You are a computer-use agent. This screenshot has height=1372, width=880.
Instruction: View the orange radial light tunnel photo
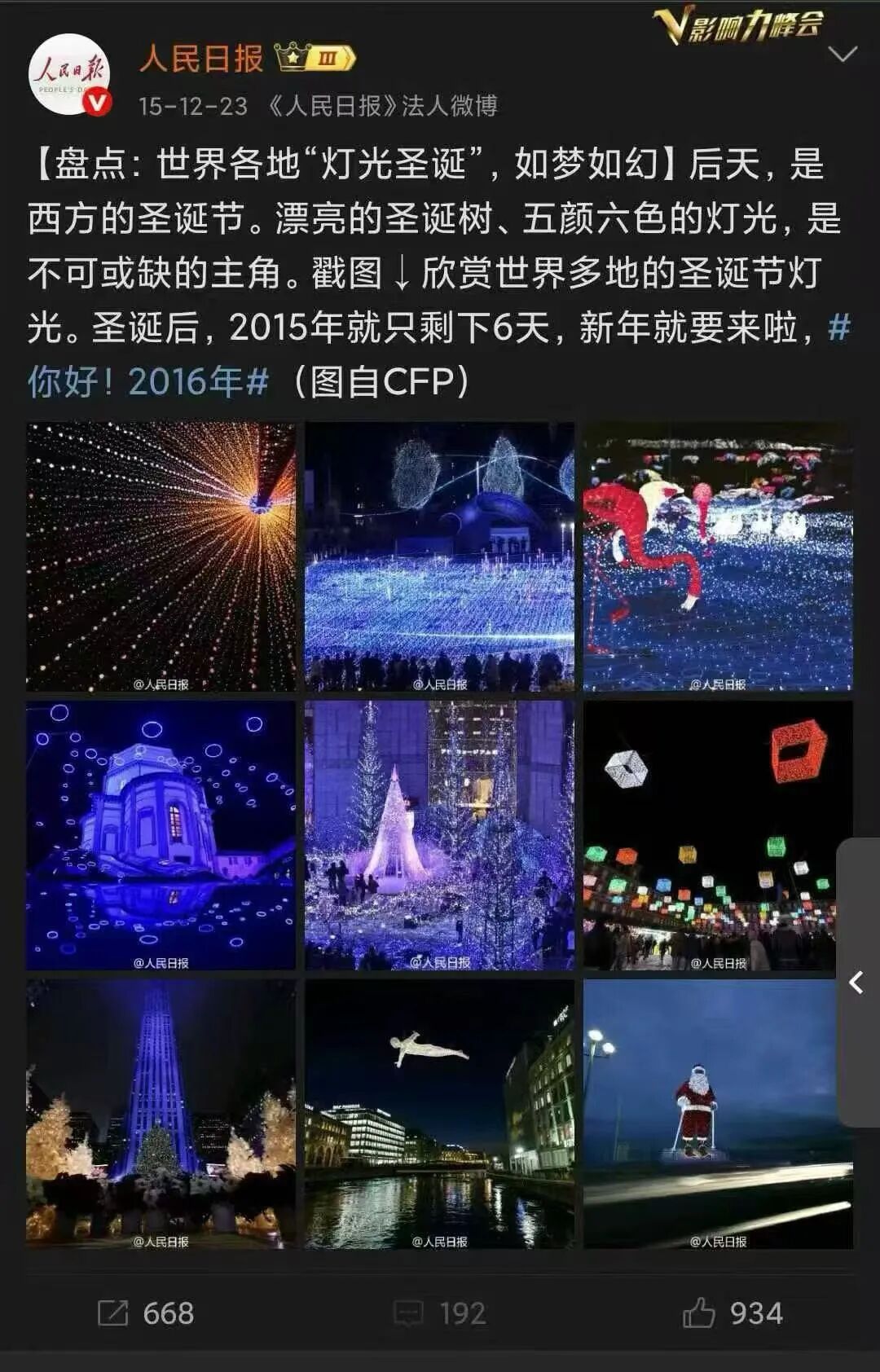pos(161,556)
